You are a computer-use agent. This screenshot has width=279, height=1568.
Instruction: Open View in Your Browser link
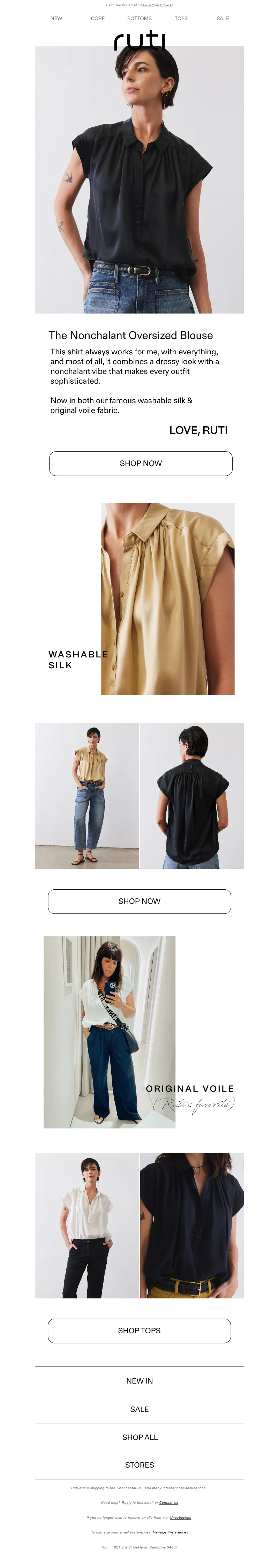[x=156, y=5]
